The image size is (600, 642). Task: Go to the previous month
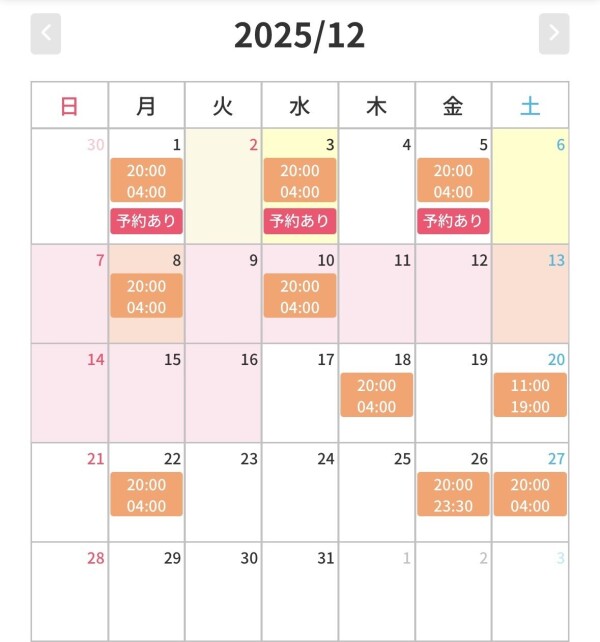click(46, 34)
